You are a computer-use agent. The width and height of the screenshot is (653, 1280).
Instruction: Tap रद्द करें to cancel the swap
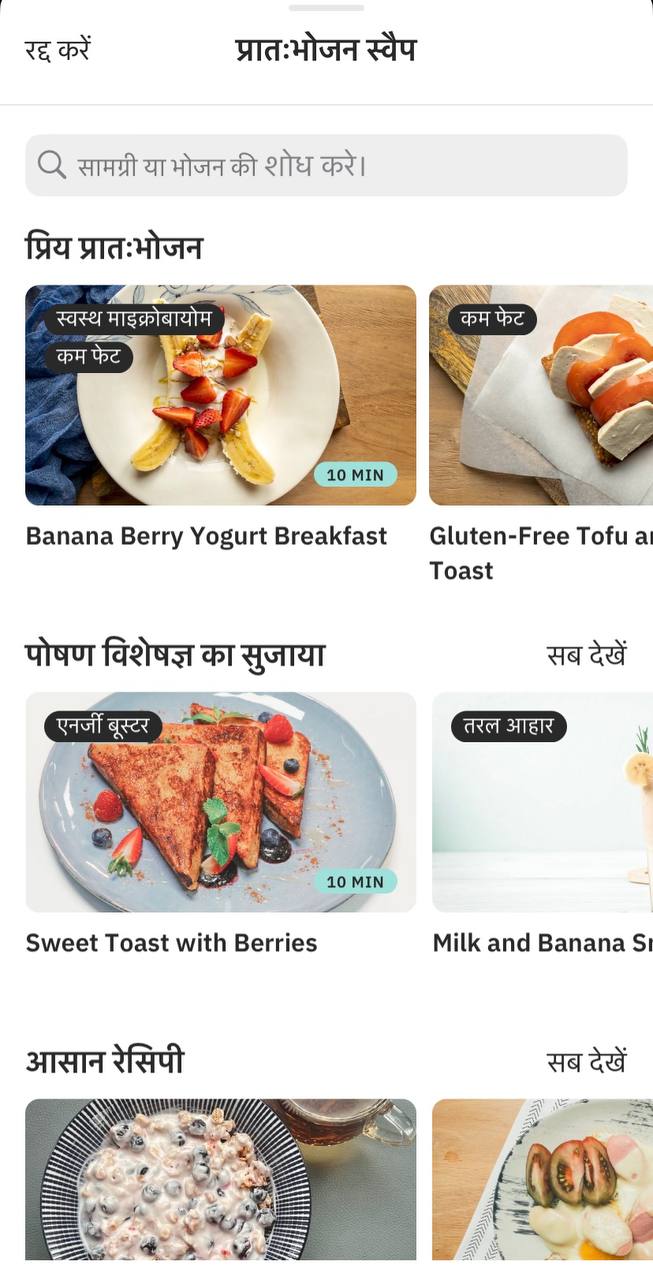(57, 50)
